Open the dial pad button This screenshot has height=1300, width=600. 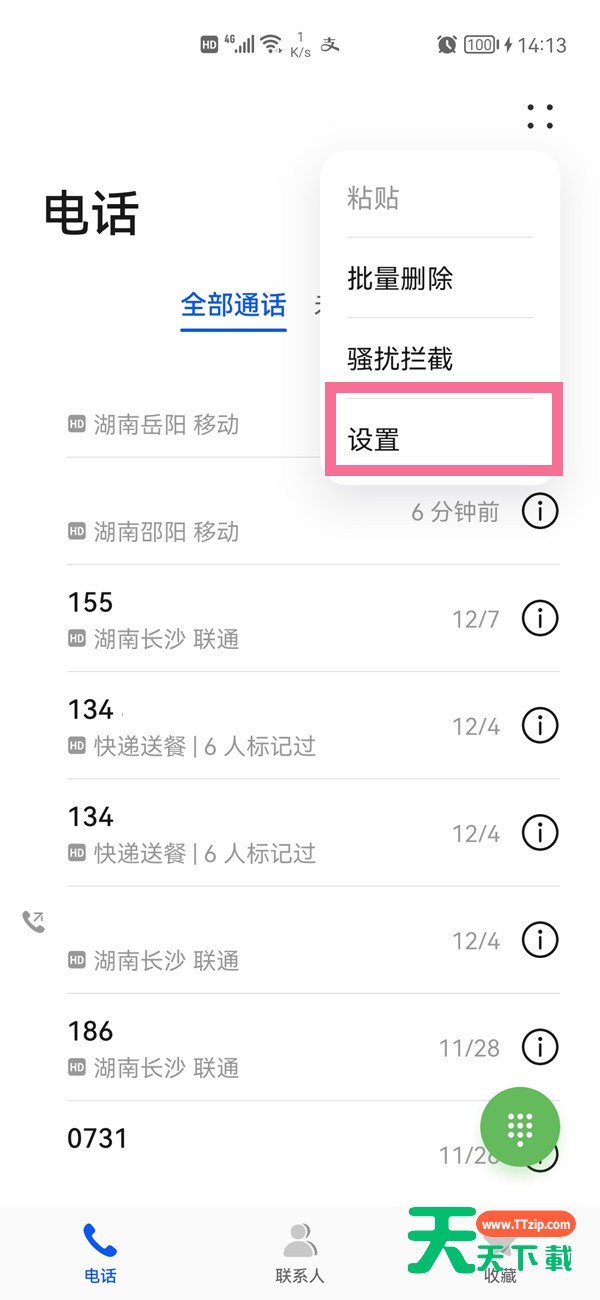pyautogui.click(x=520, y=1127)
